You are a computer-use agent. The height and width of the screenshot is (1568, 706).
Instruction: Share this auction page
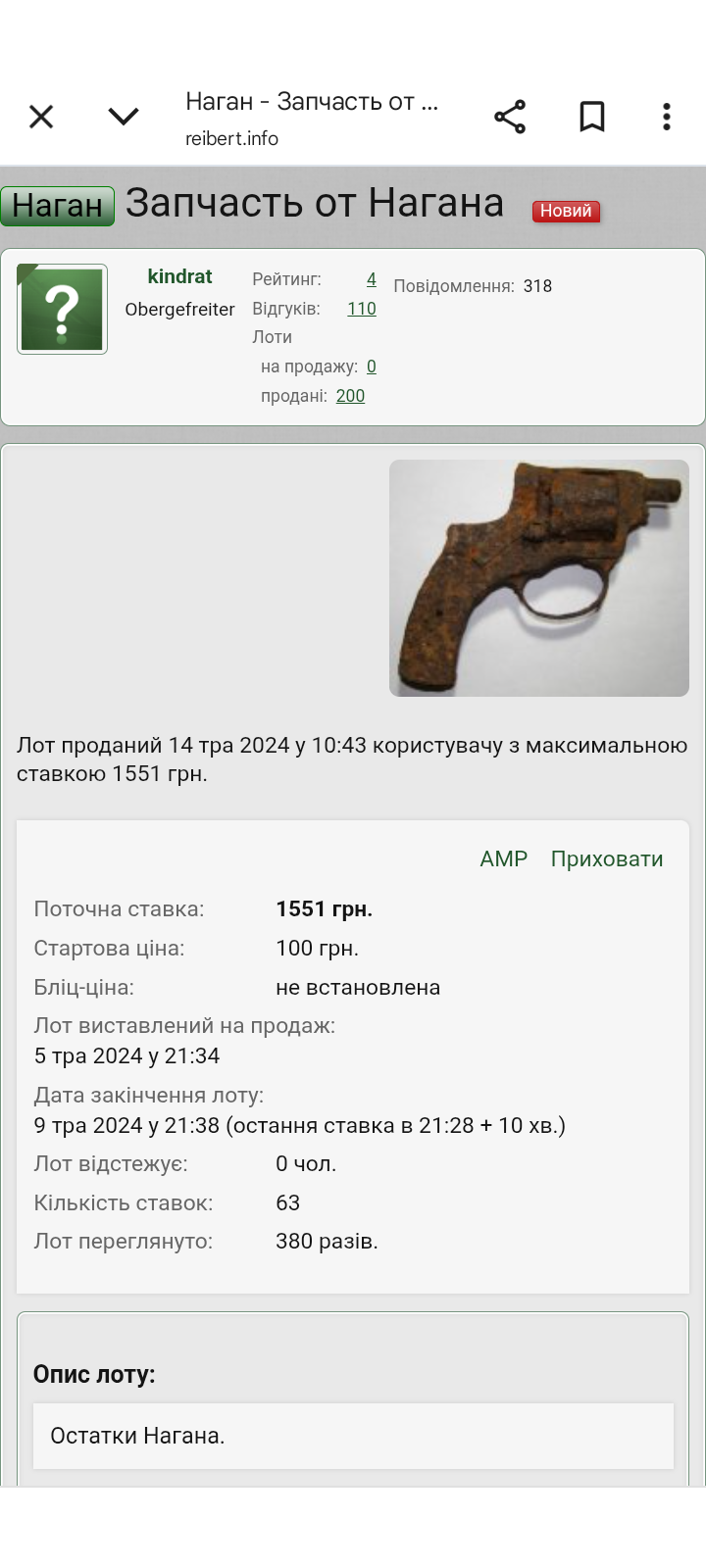pyautogui.click(x=510, y=117)
